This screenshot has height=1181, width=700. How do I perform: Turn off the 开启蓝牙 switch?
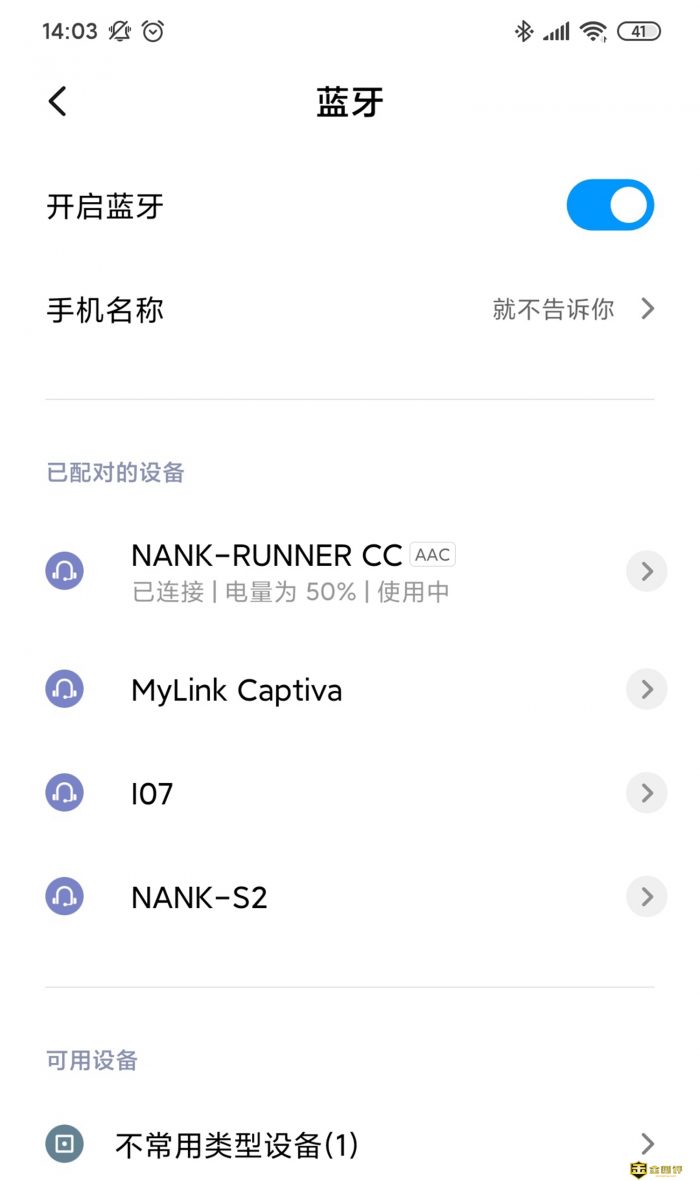pyautogui.click(x=610, y=206)
